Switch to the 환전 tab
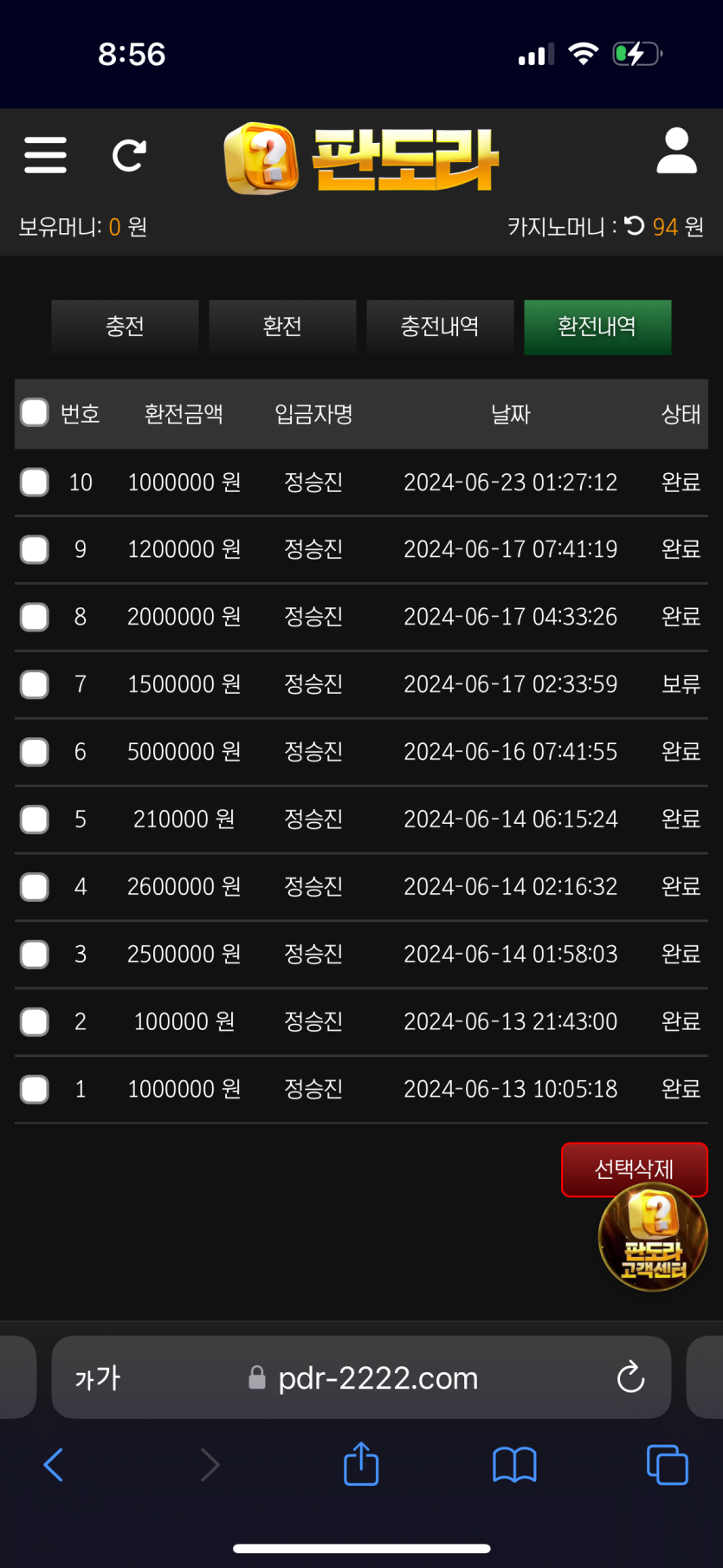The height and width of the screenshot is (1568, 723). coord(282,327)
